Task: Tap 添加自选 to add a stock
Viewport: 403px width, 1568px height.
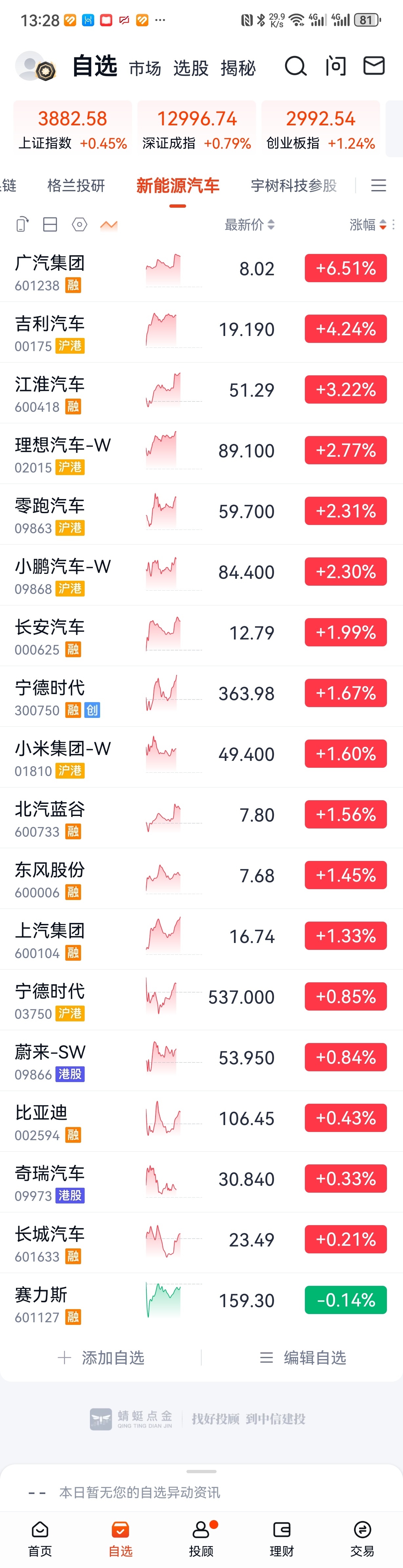Action: pyautogui.click(x=101, y=1357)
